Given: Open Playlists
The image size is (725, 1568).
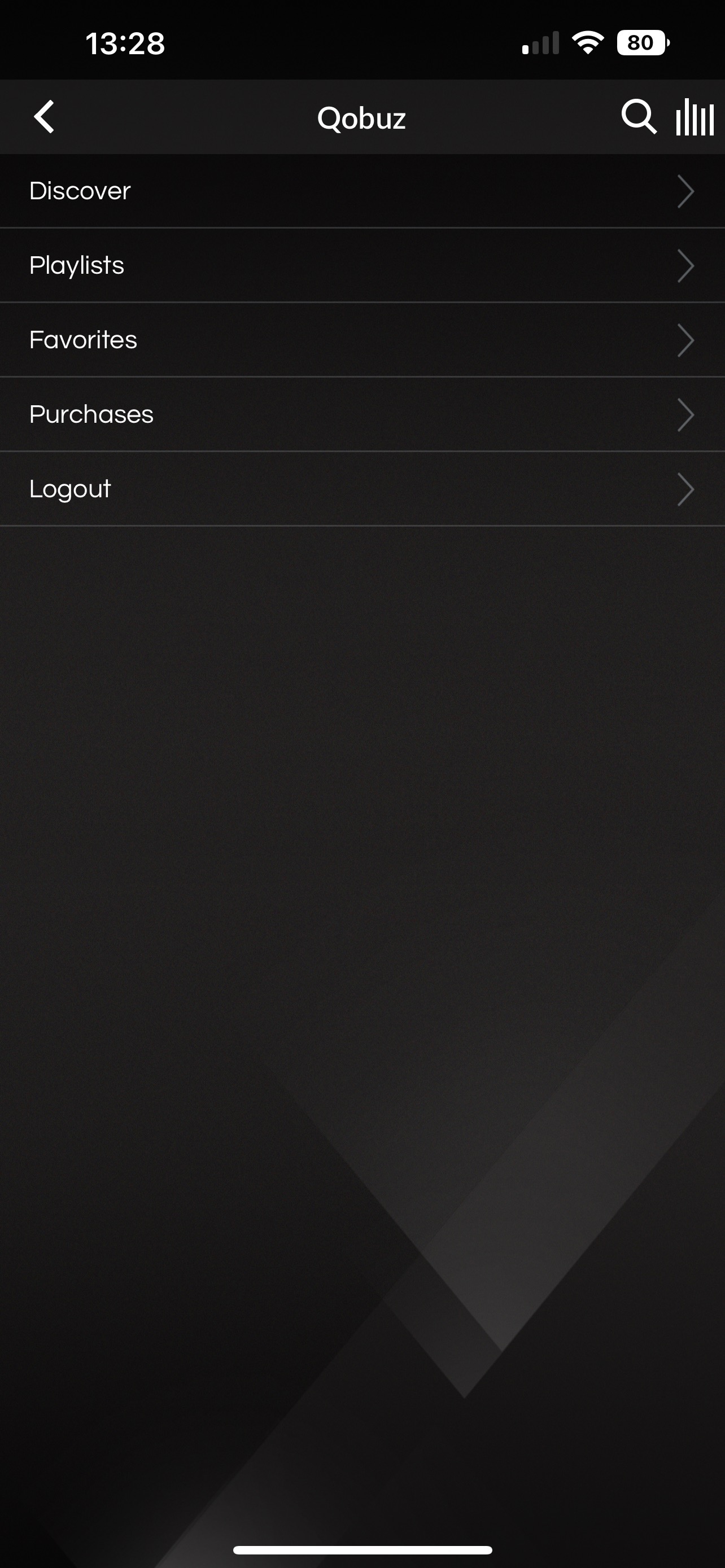Looking at the screenshot, I should pyautogui.click(x=362, y=265).
